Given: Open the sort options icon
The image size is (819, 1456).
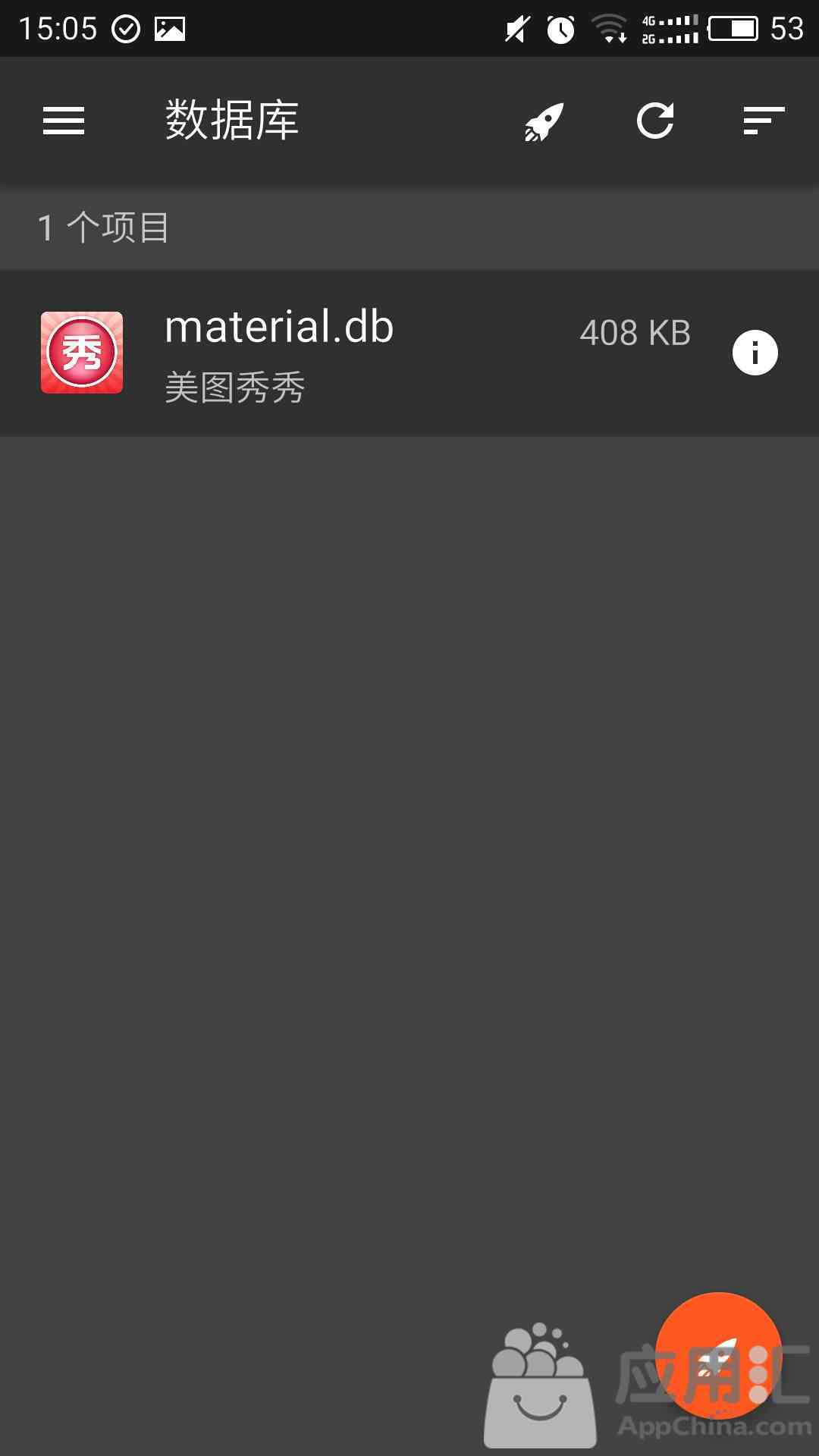Looking at the screenshot, I should [764, 121].
